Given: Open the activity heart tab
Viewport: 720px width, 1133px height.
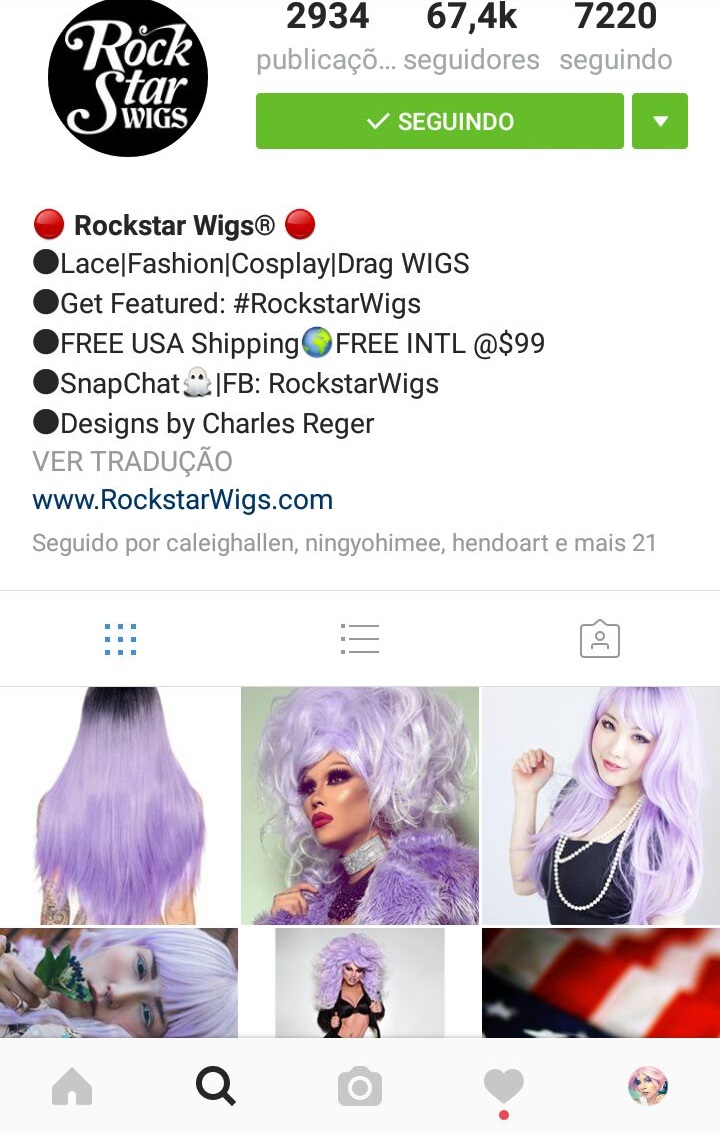Looking at the screenshot, I should 503,1086.
